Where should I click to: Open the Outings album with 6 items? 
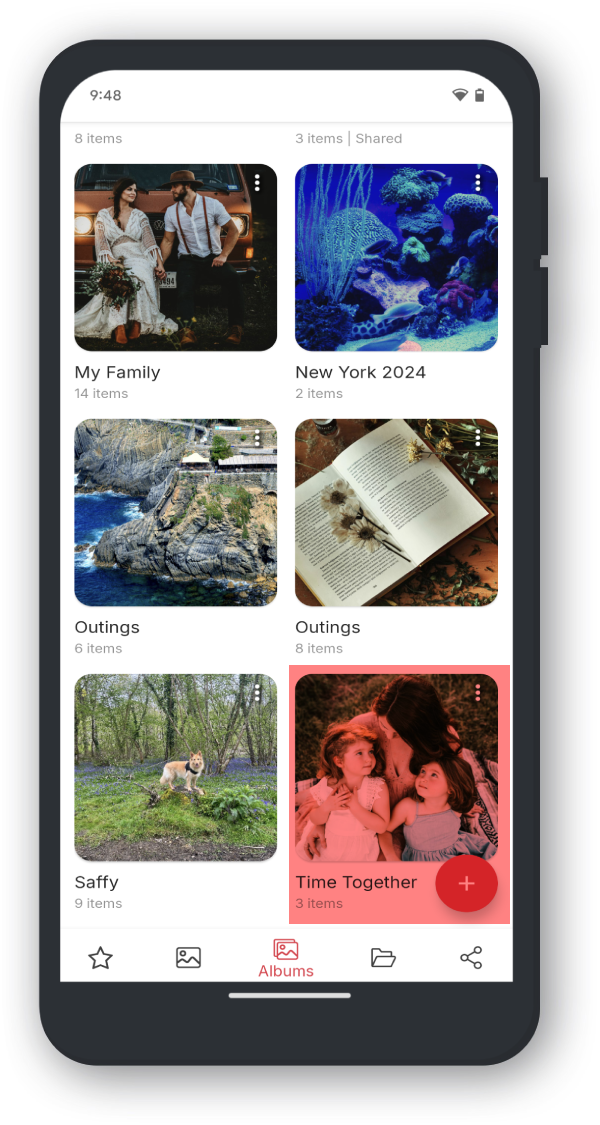pos(175,512)
